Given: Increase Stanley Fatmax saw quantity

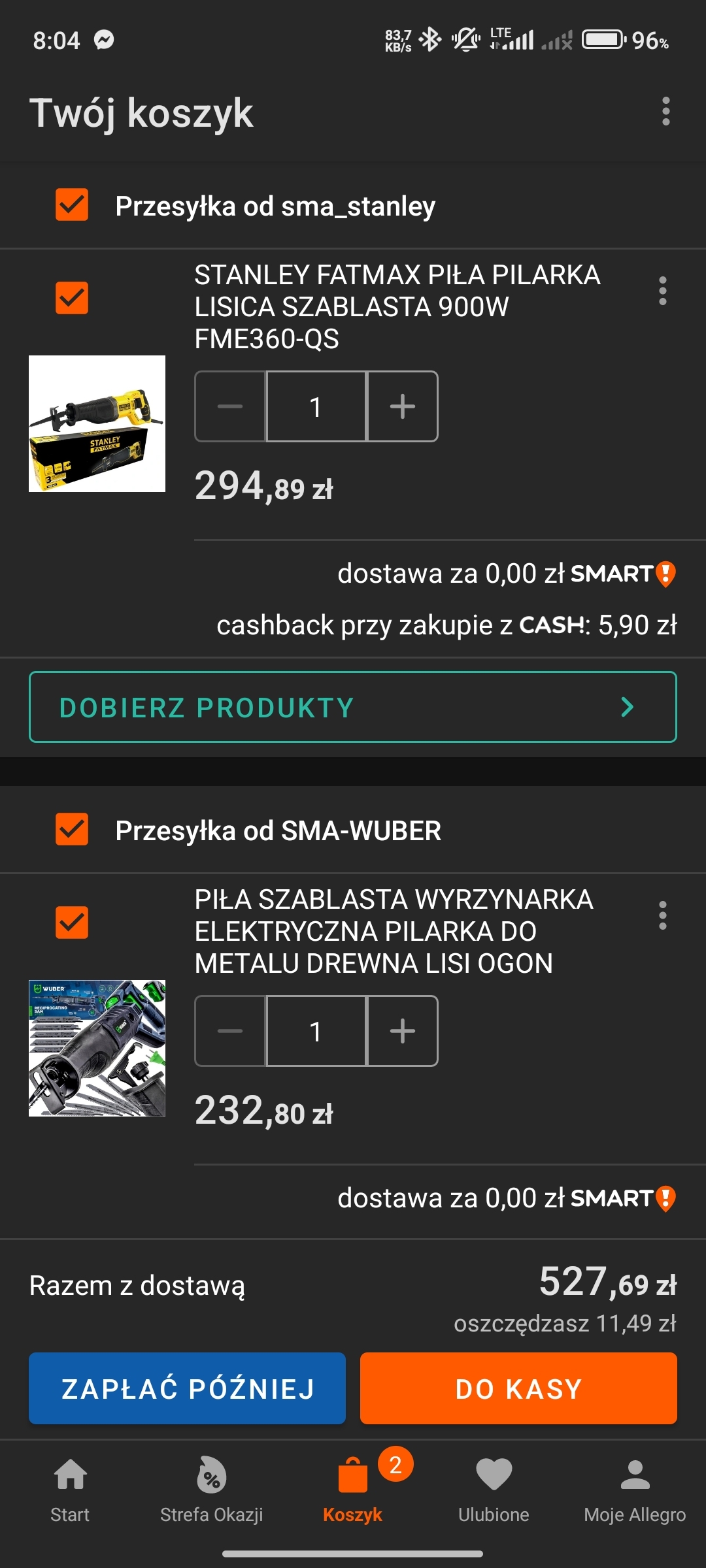Looking at the screenshot, I should pos(403,406).
